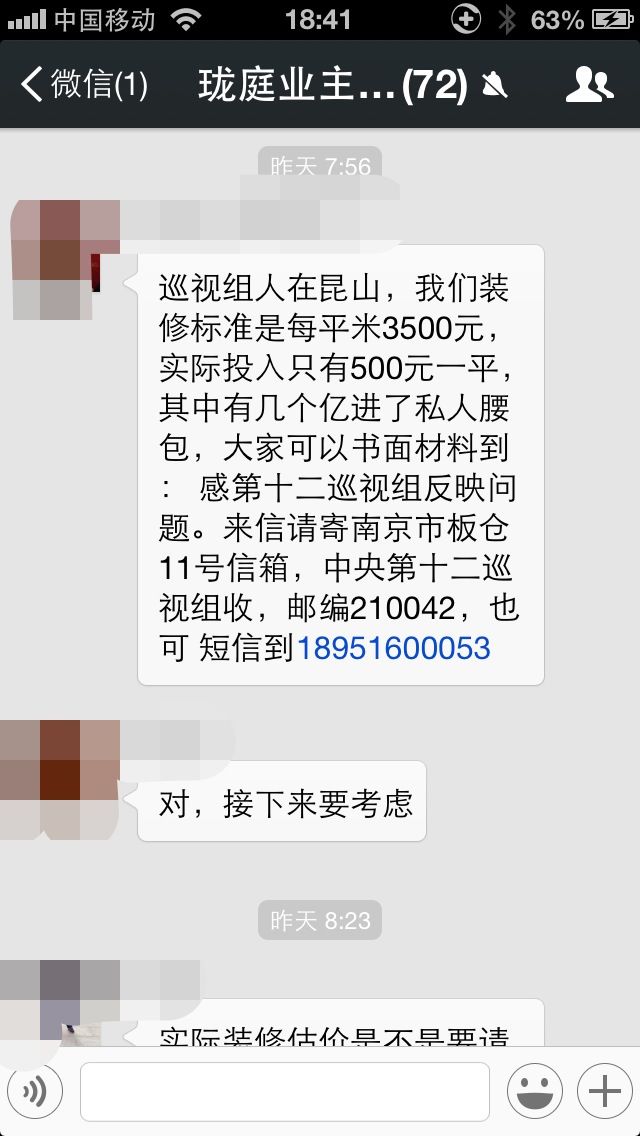Go back to the 微信 chat list
The width and height of the screenshot is (640, 1136).
85,85
